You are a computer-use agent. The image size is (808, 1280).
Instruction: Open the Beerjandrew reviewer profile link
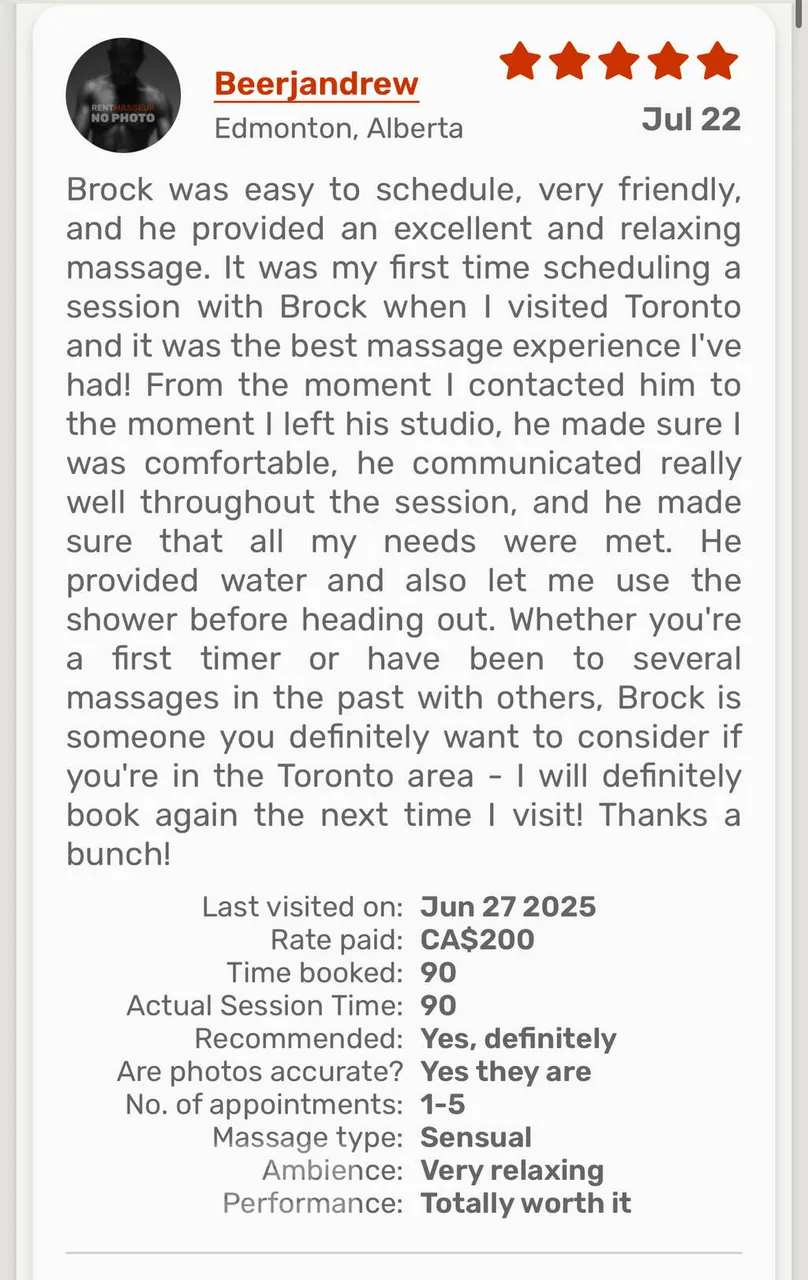(x=316, y=84)
